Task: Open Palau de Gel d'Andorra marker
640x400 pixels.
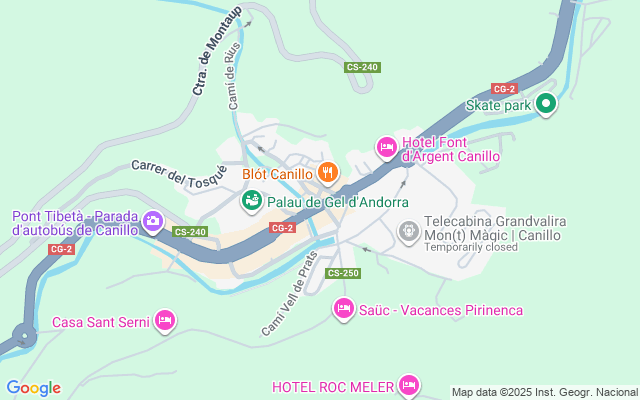Action: 252,202
